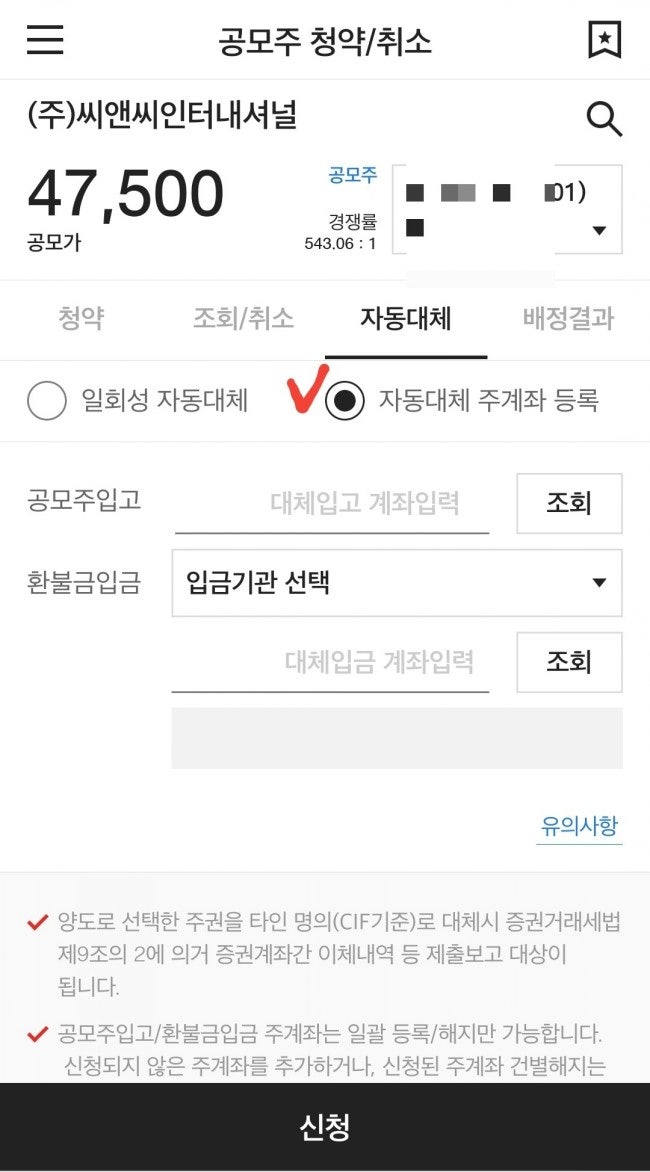Image resolution: width=650 pixels, height=1172 pixels.
Task: Open the 배정결과 tab
Action: [x=569, y=319]
